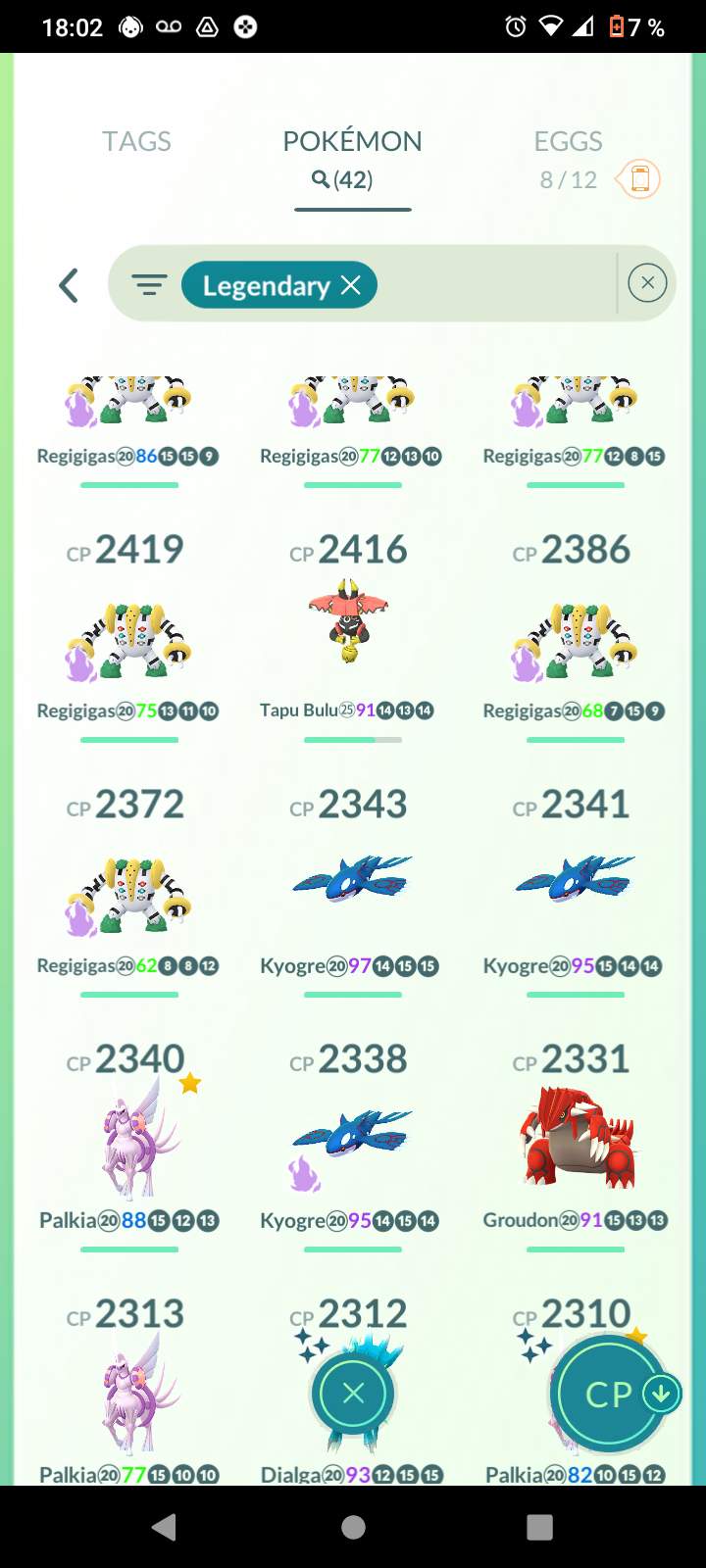Open the search filter options icon
Image resolution: width=706 pixels, height=1568 pixels.
point(149,285)
